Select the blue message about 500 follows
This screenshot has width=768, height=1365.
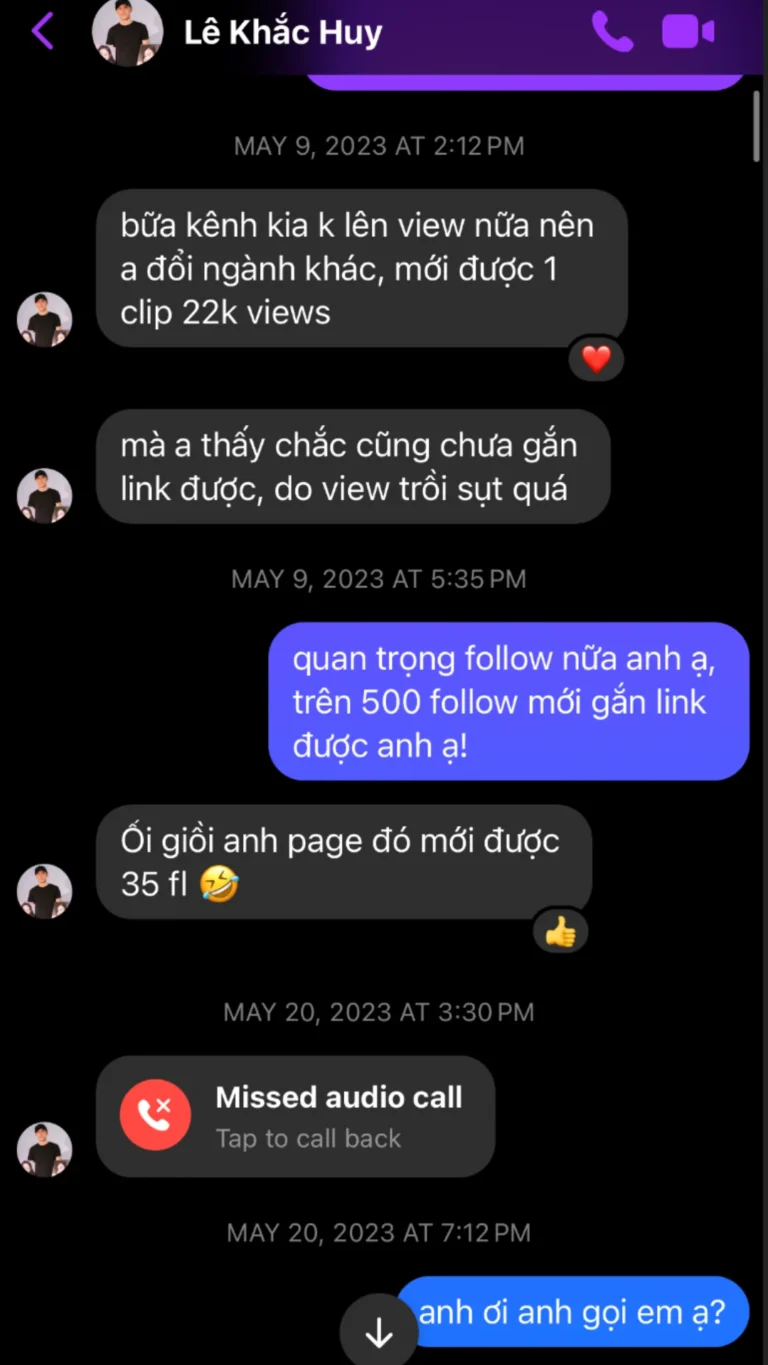(508, 701)
